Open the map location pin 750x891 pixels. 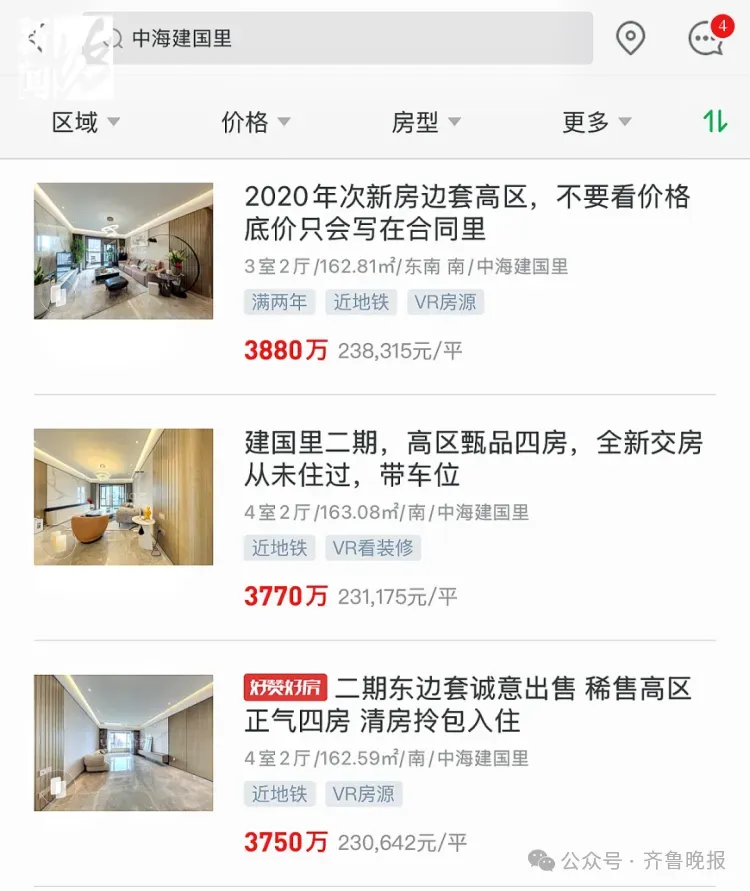630,39
